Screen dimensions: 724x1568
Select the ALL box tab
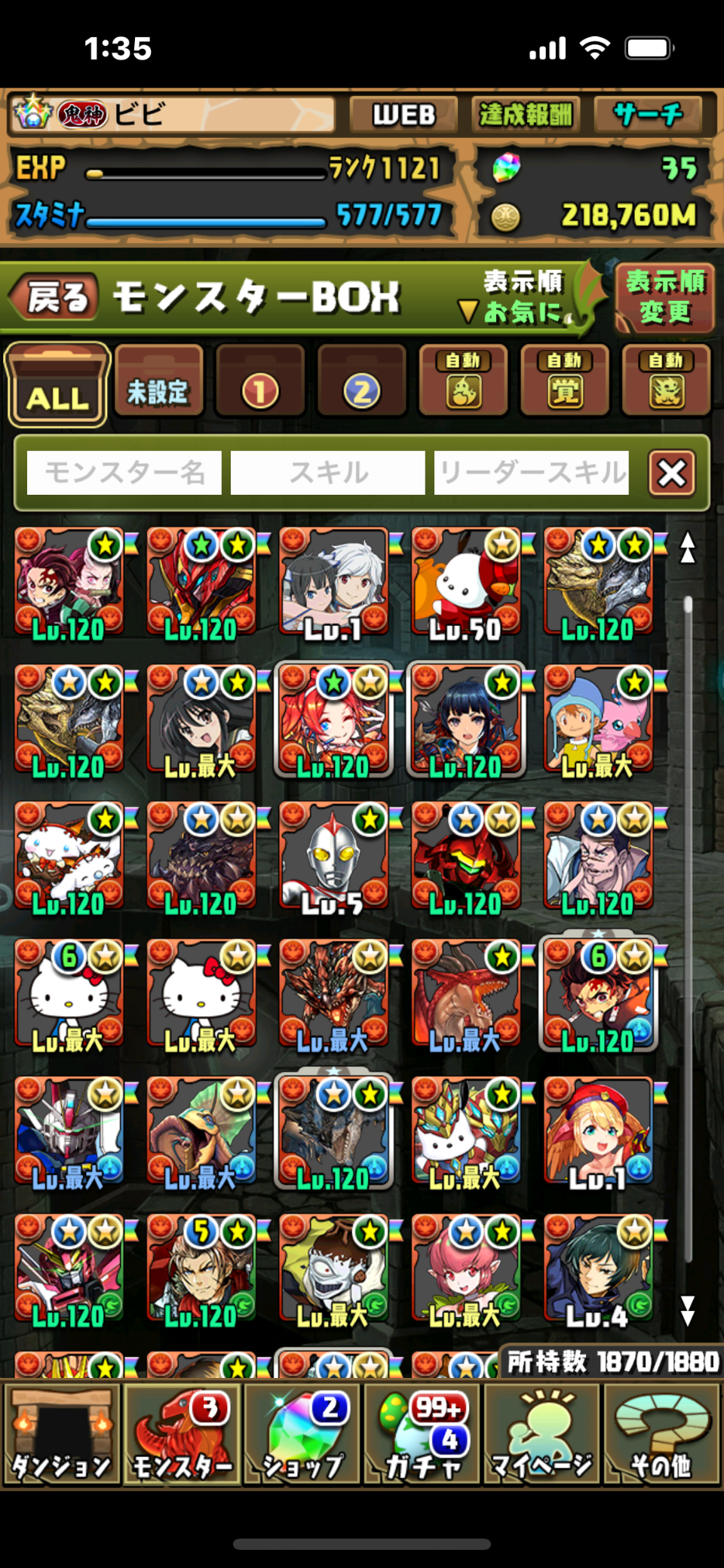(x=58, y=385)
